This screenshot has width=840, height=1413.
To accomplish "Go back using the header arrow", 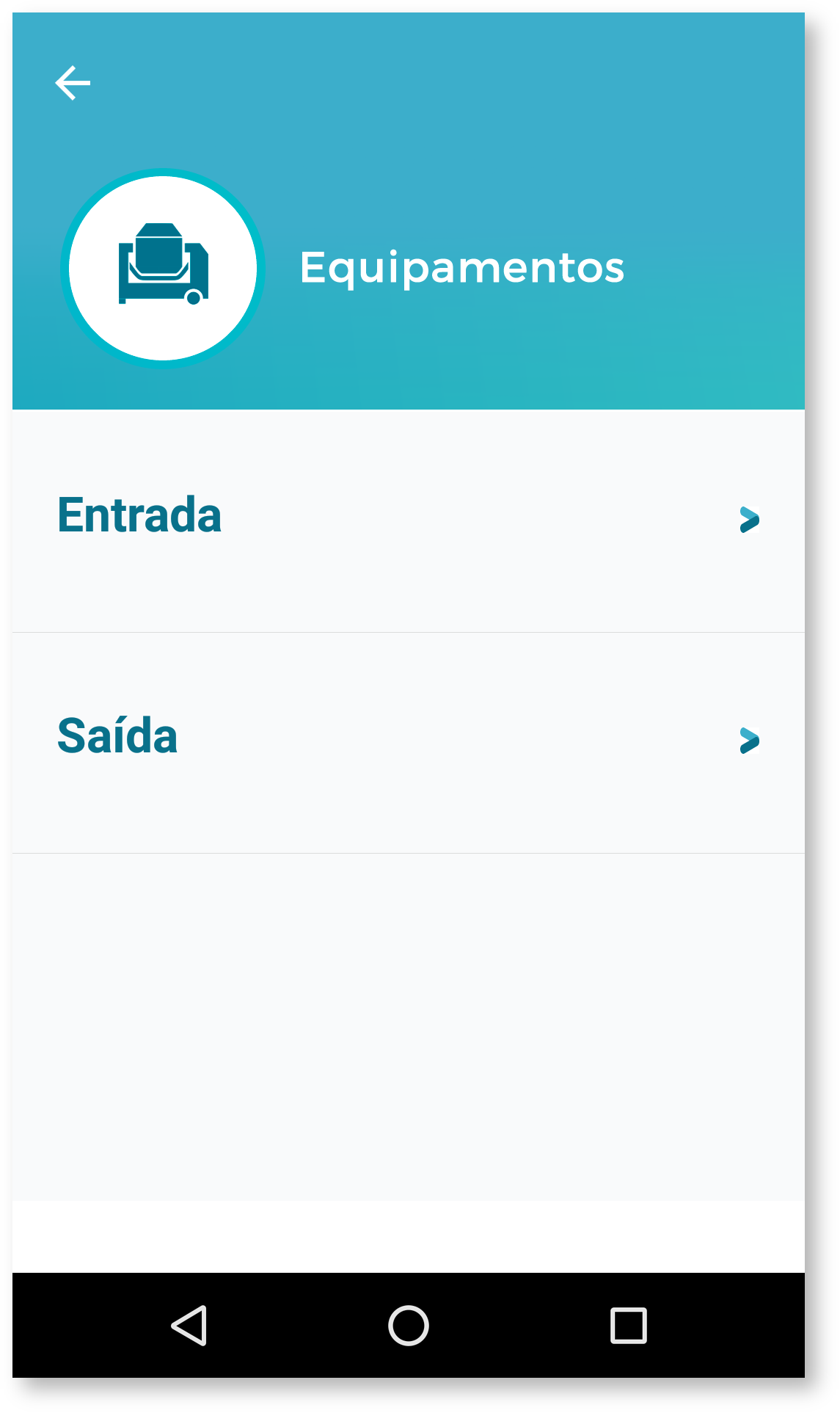I will 73,83.
